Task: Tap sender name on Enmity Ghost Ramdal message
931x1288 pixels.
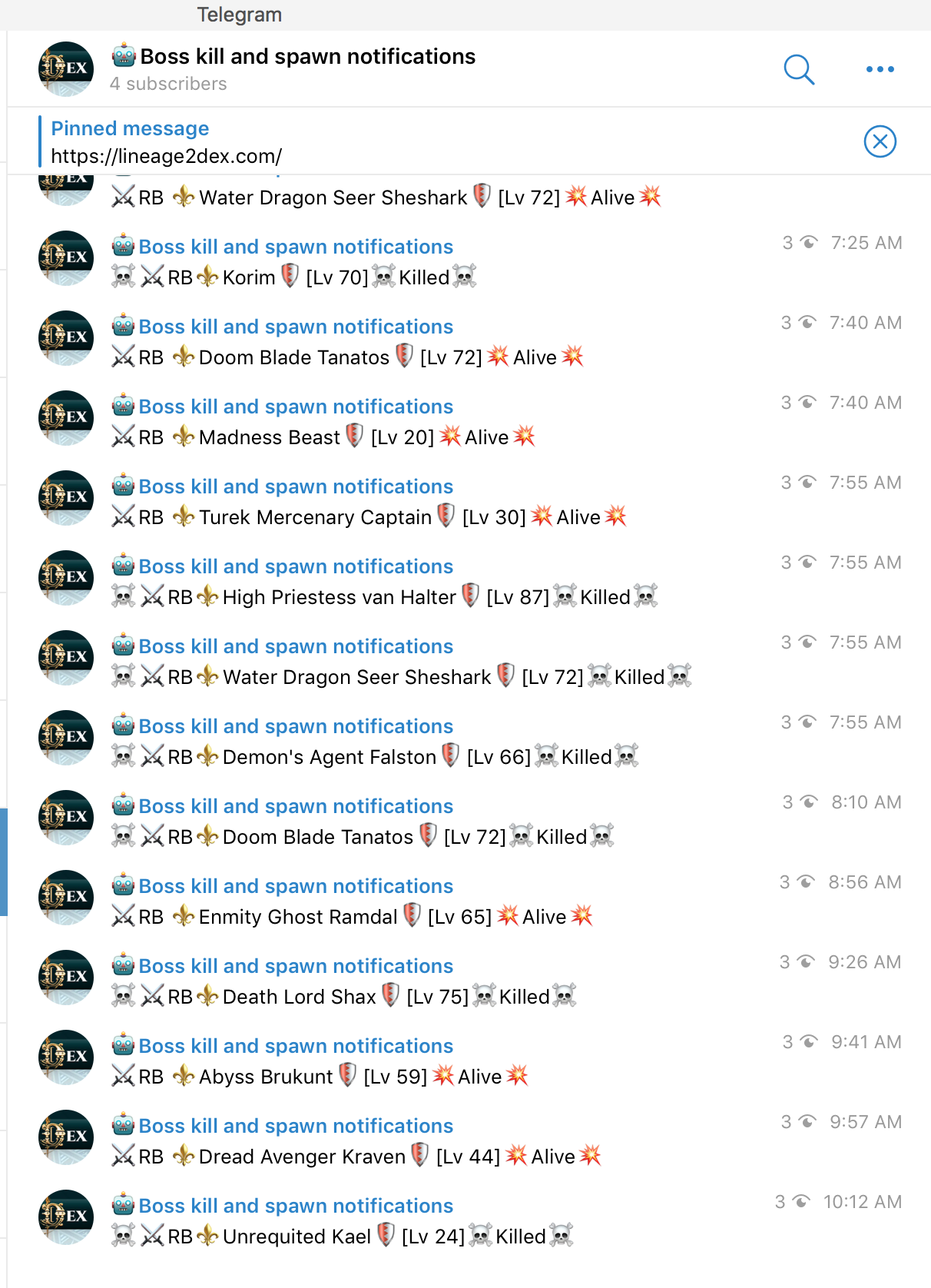Action: 296,886
